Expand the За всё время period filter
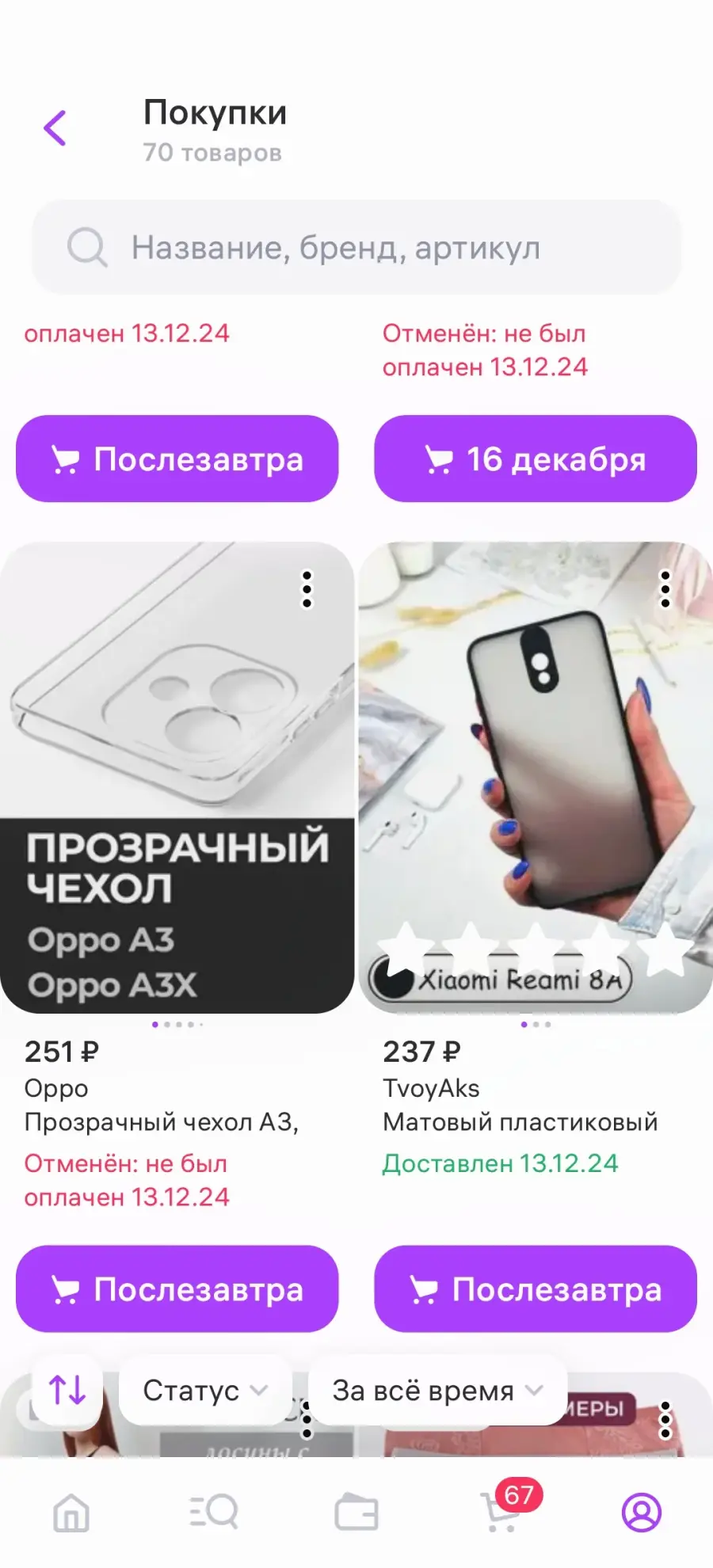Viewport: 713px width, 1568px height. pos(437,1390)
